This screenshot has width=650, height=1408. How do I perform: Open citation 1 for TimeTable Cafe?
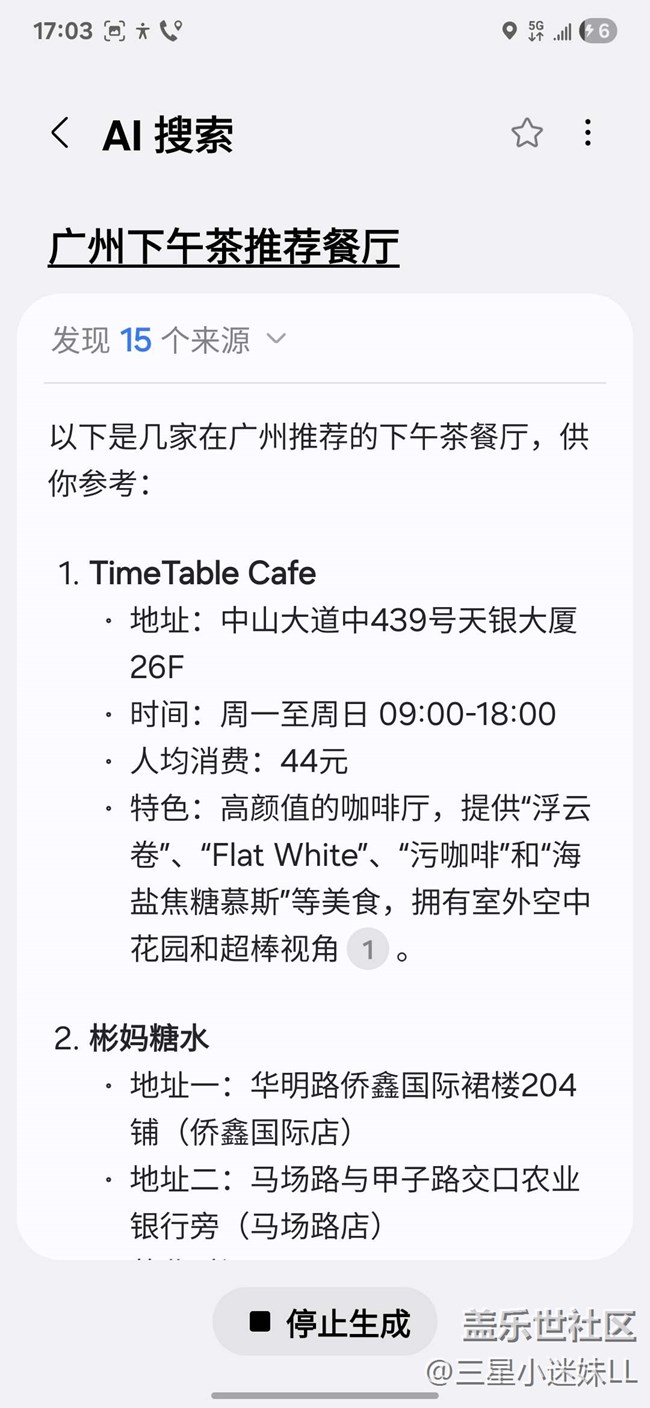point(367,950)
